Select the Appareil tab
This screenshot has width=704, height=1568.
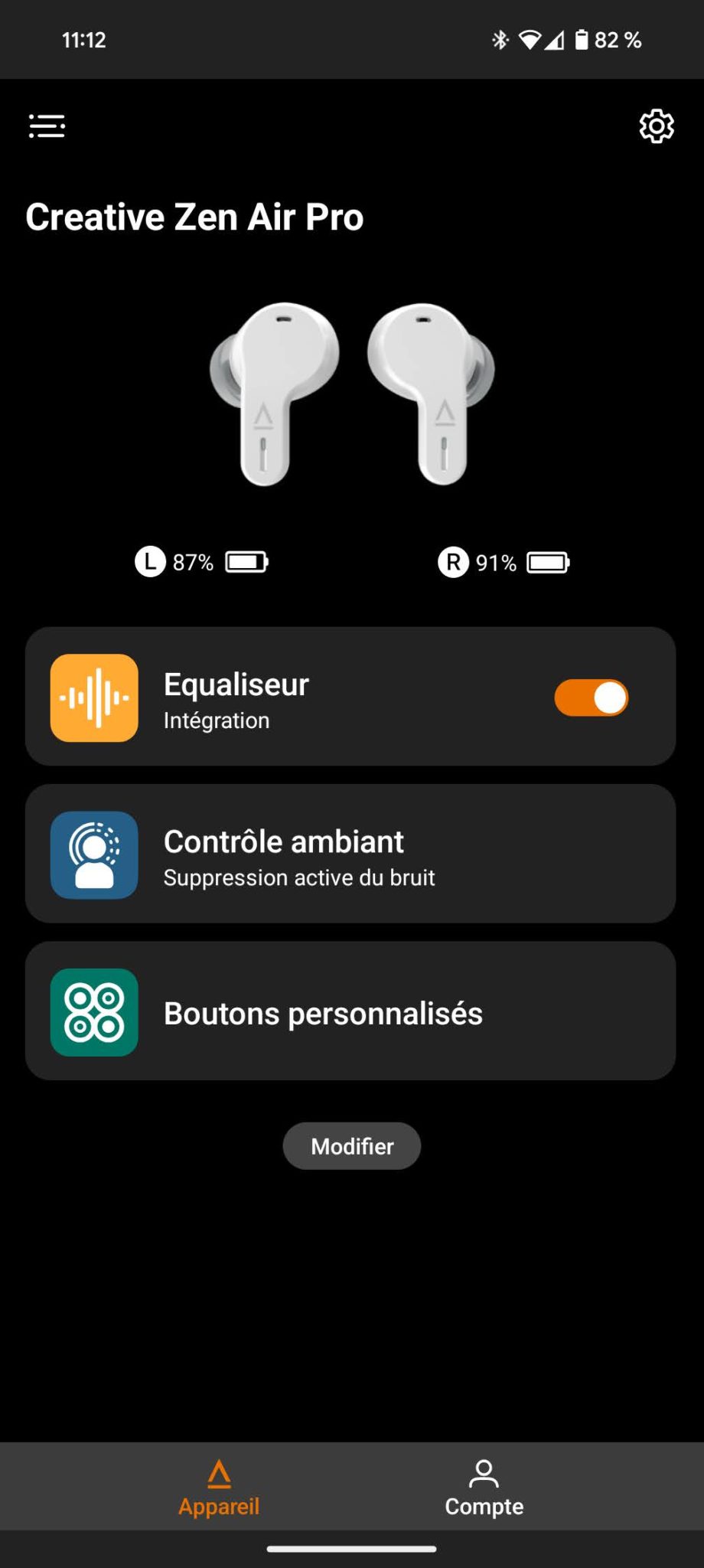click(x=219, y=1488)
